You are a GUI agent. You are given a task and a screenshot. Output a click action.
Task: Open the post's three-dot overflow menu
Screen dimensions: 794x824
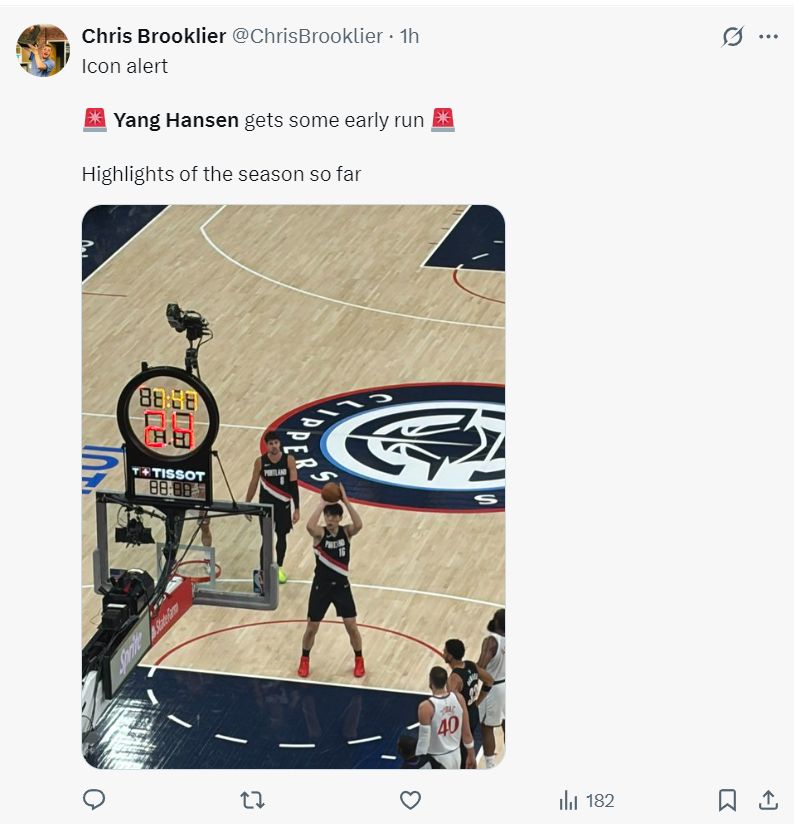(768, 37)
